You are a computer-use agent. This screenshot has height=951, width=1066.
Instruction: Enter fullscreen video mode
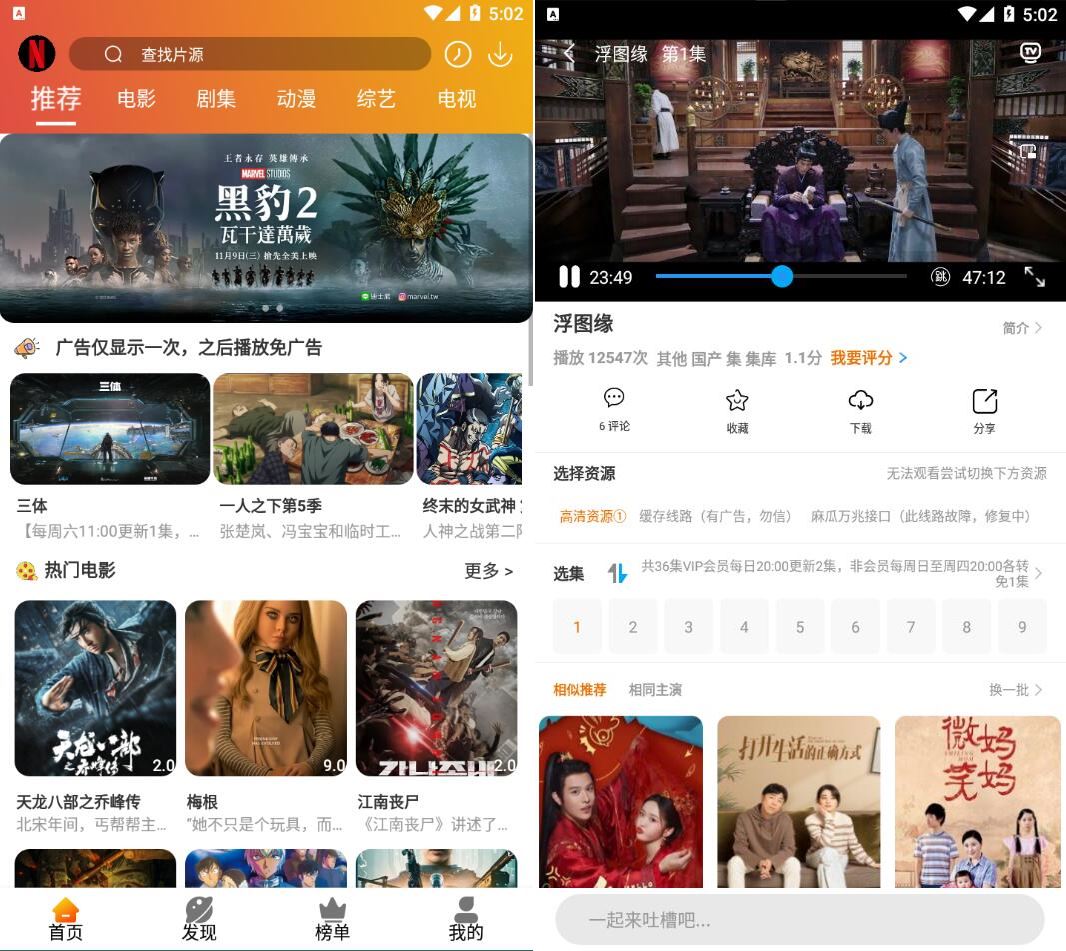coord(1034,277)
